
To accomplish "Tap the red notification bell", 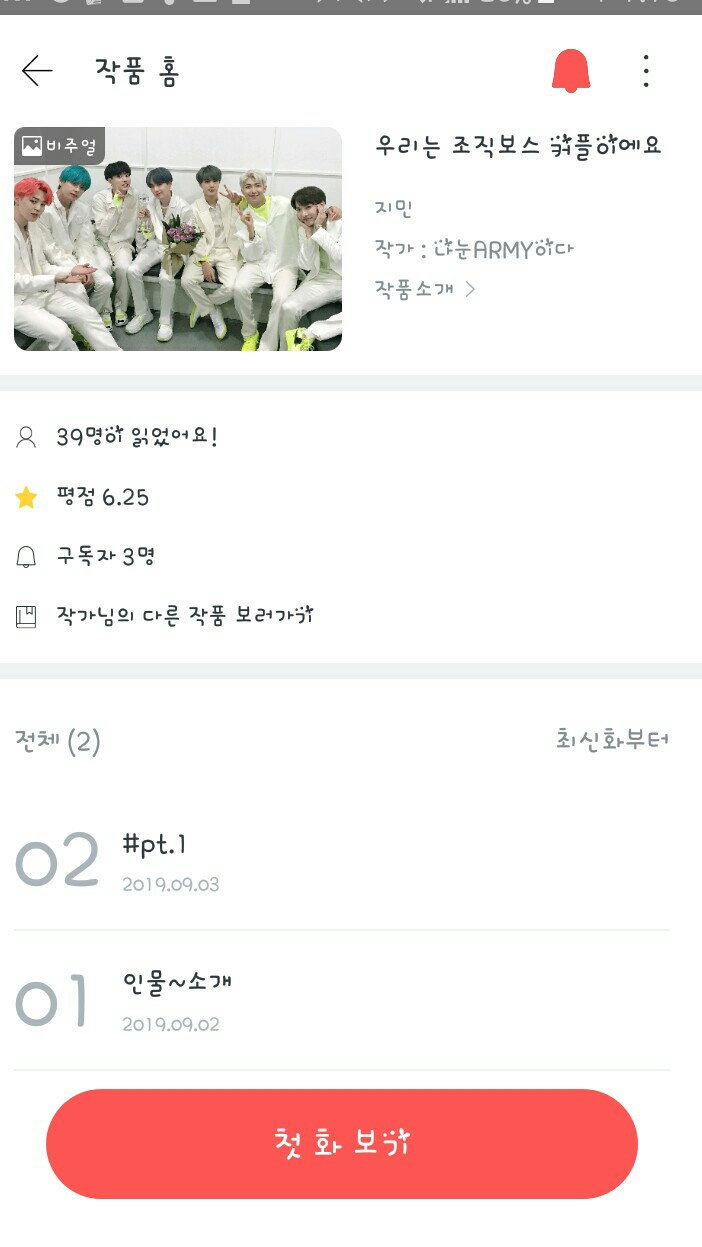I will tap(571, 71).
